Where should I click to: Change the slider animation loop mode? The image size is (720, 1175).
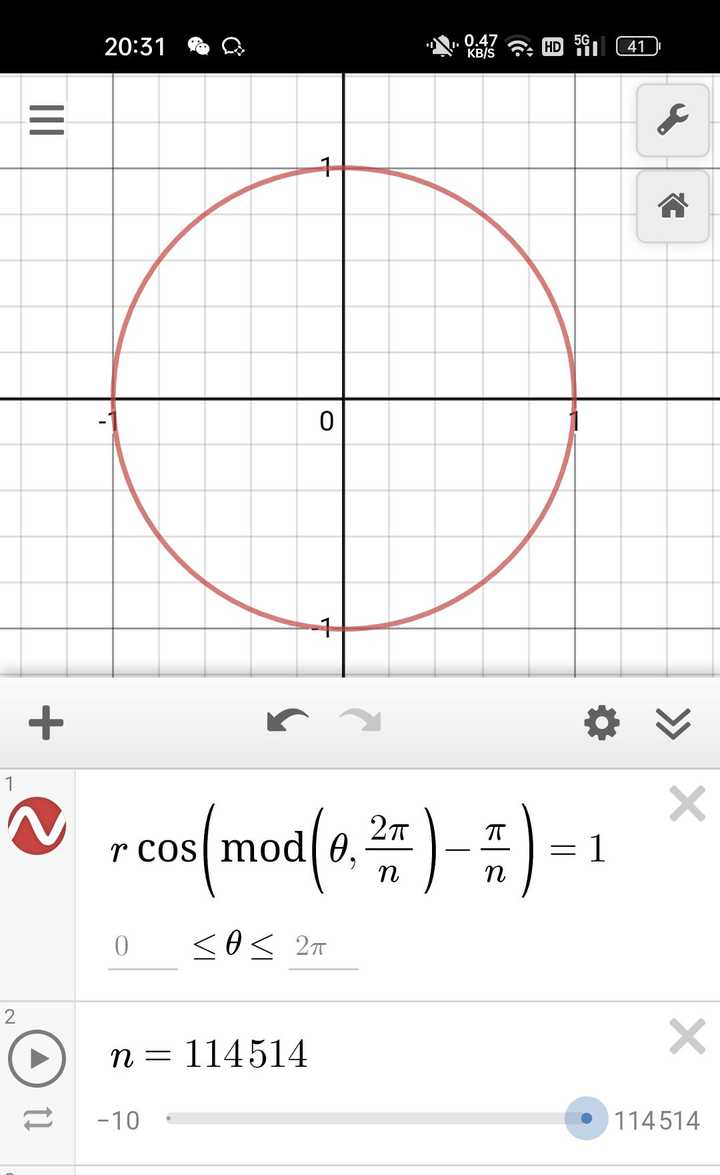[x=37, y=1119]
